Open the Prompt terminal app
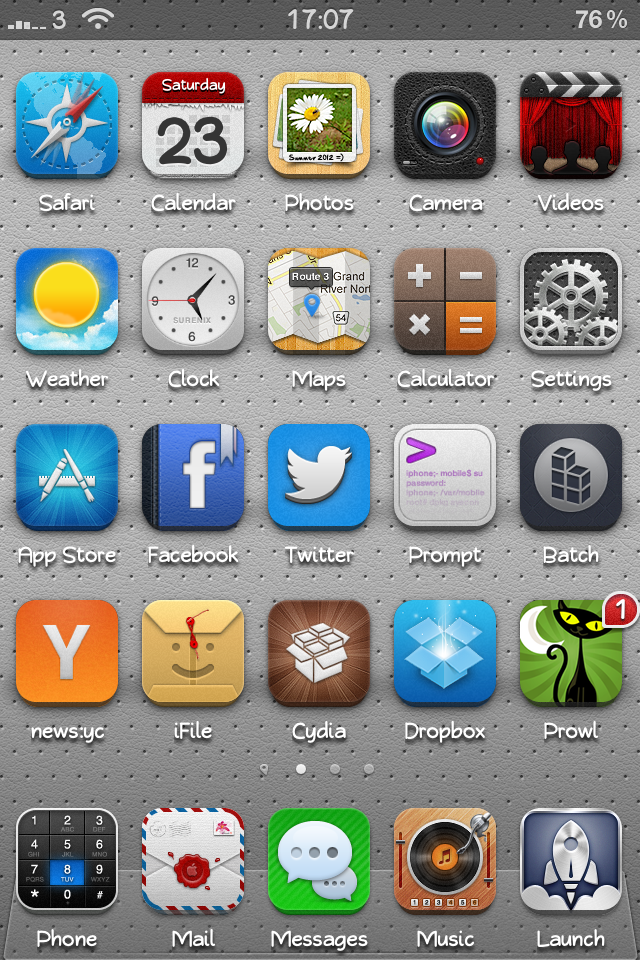640x960 pixels. click(x=445, y=476)
